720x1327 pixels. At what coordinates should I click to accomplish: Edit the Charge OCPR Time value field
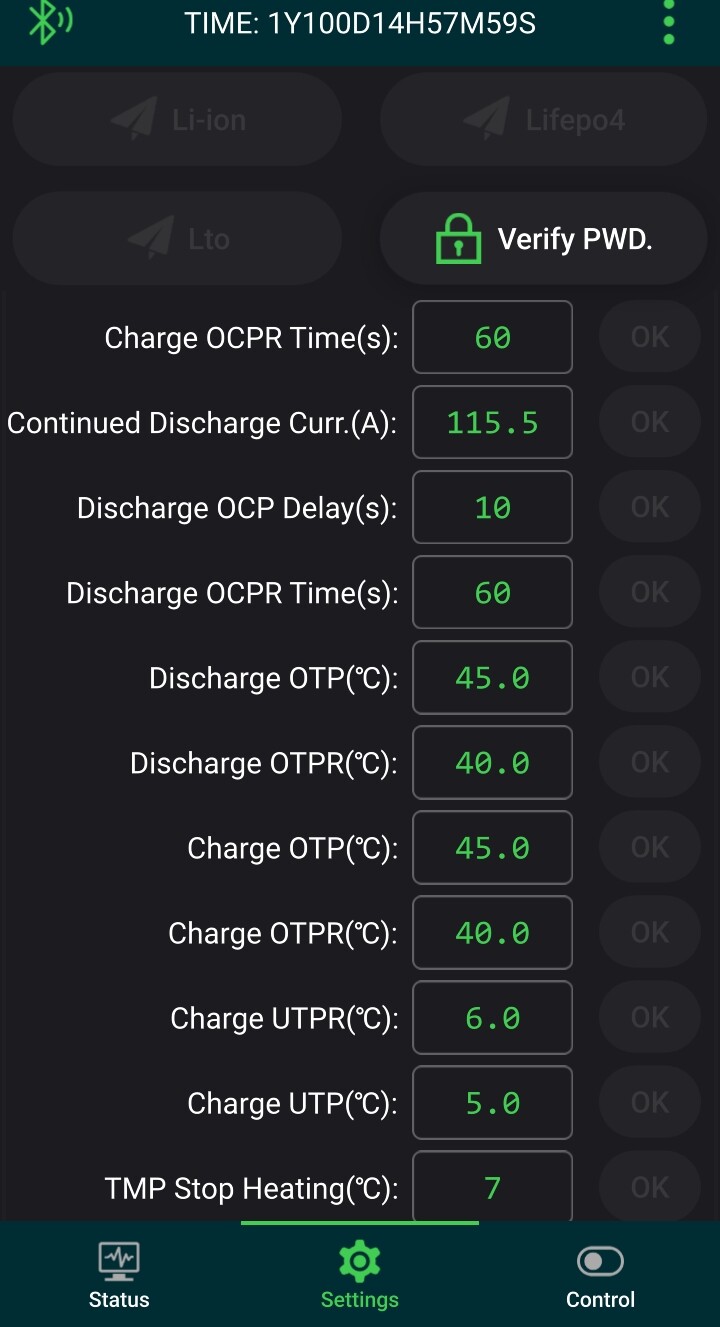pos(493,338)
